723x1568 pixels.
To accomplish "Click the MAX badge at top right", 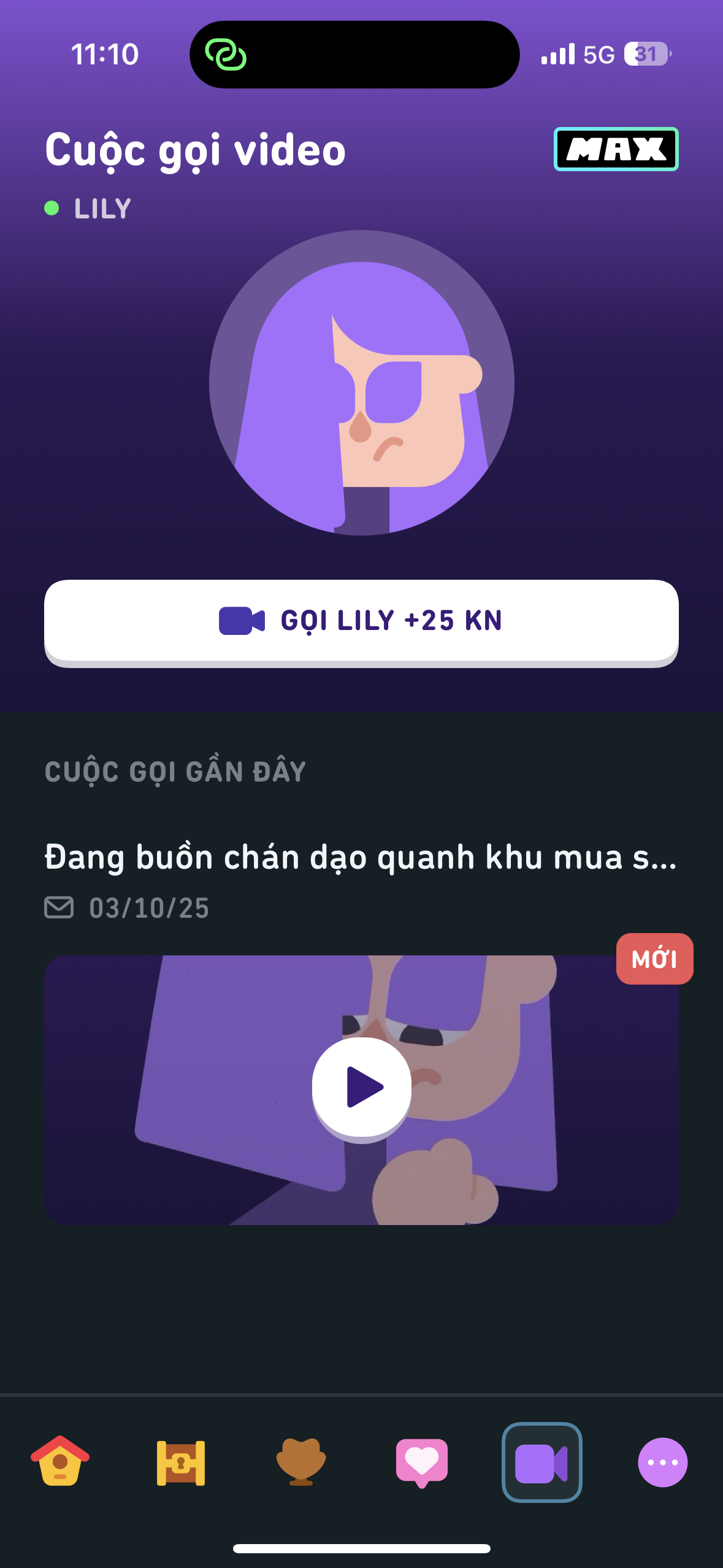I will [615, 149].
